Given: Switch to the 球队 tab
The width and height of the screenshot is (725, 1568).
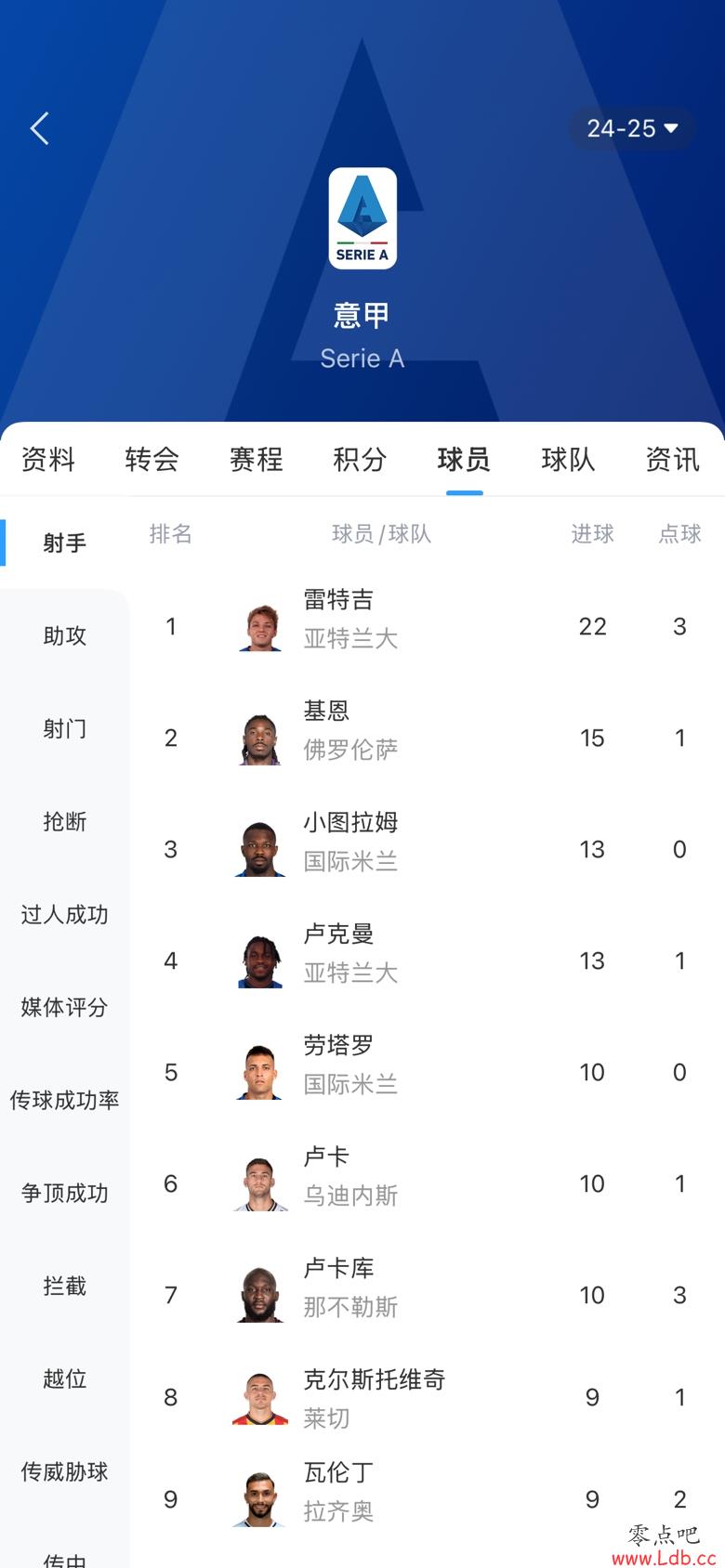Looking at the screenshot, I should coord(569,459).
